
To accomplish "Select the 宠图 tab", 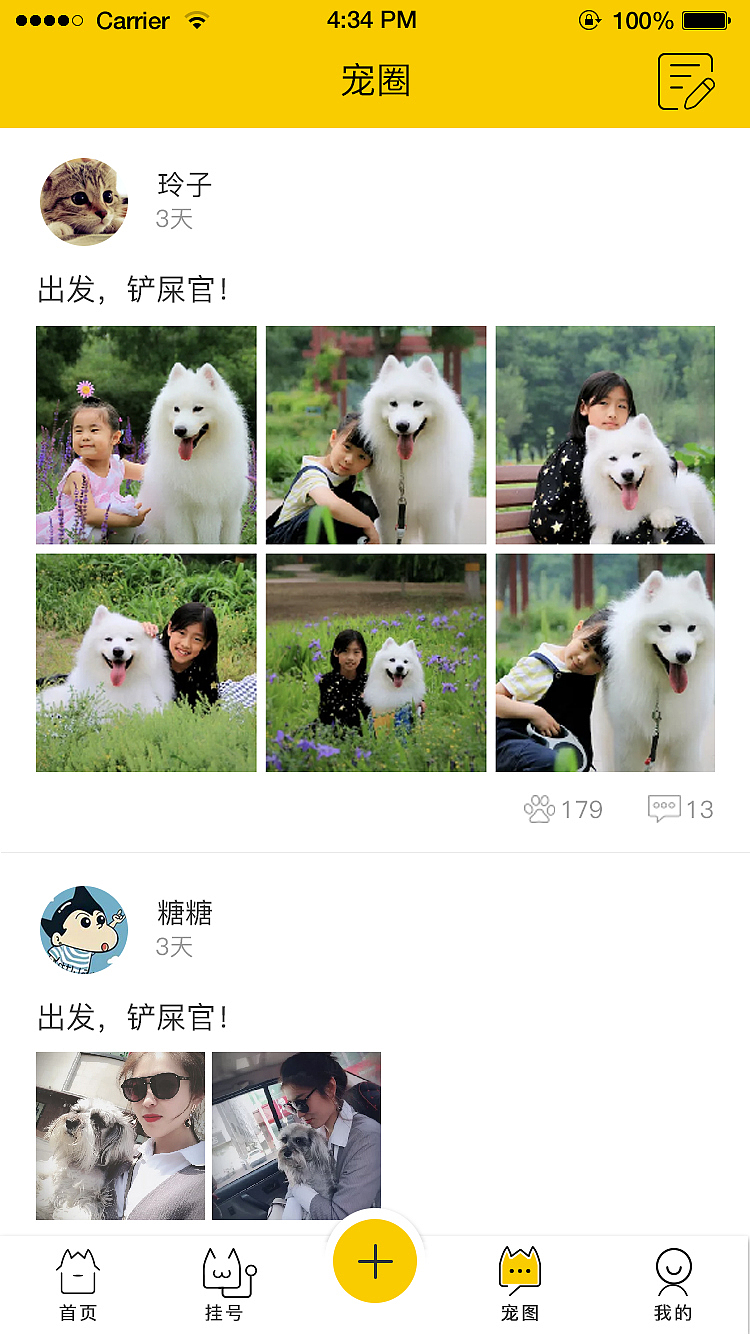I will coord(520,1284).
